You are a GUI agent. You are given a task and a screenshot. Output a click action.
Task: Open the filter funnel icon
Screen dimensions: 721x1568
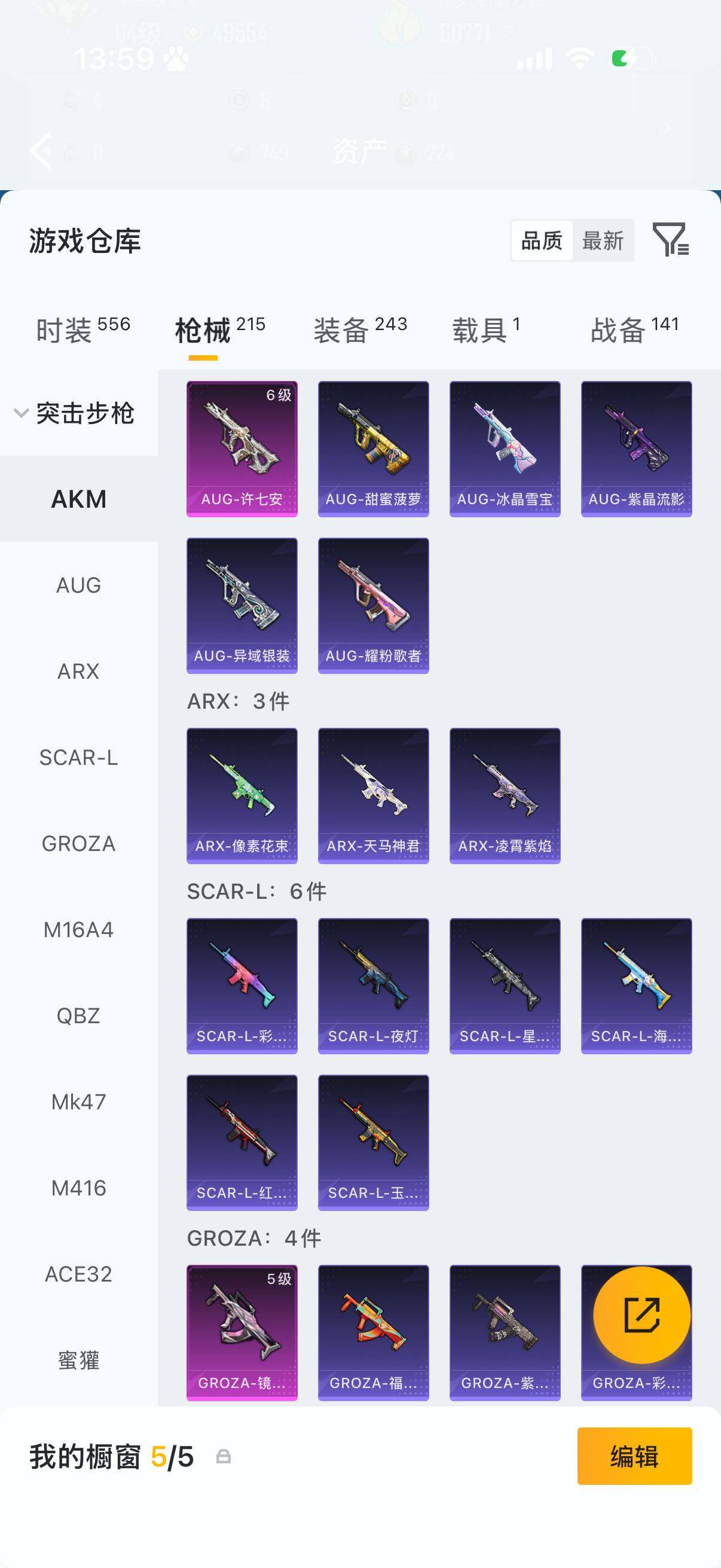pos(671,239)
